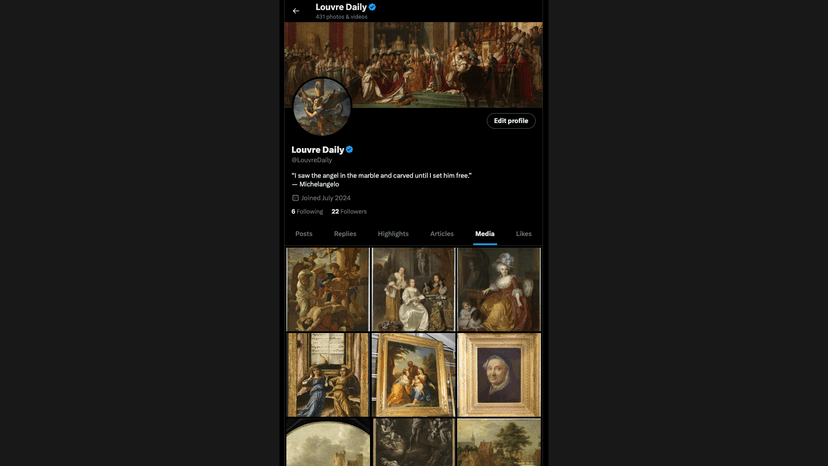Screen dimensions: 828x466
Task: Open the landscape with trees painting tile
Action: (x=499, y=443)
